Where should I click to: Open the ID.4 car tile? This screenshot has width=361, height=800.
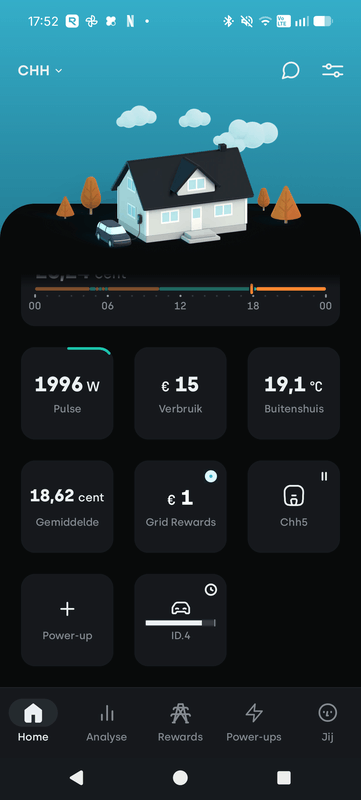(180, 620)
